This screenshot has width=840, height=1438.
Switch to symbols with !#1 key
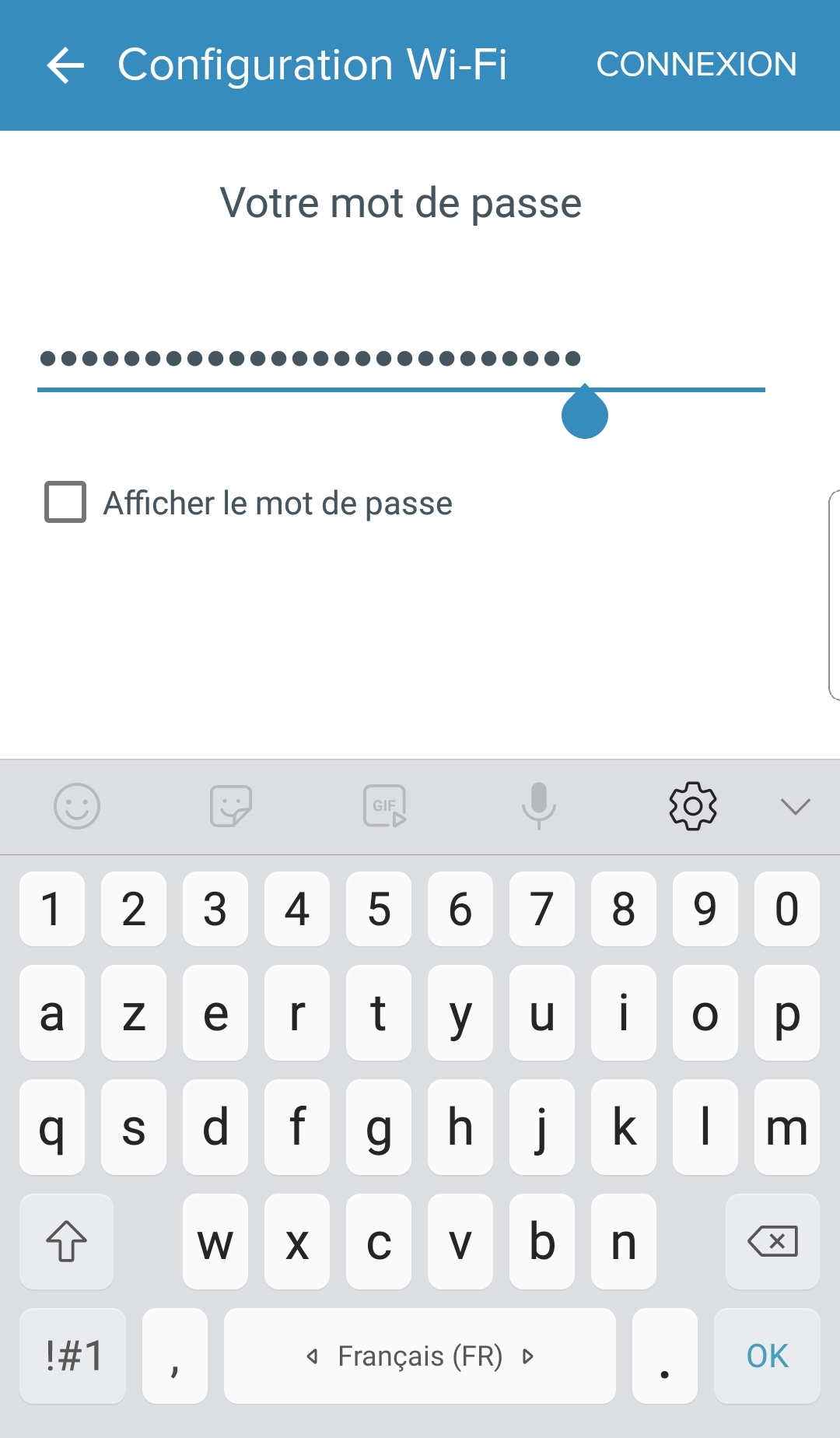point(73,1356)
